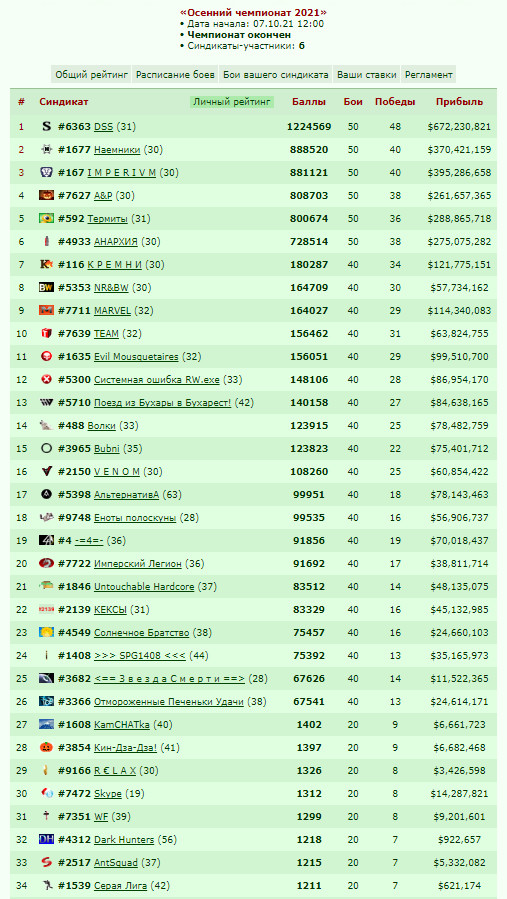This screenshot has height=899, width=507.
Task: Open the MARVEL syndicate page
Action: 112,310
